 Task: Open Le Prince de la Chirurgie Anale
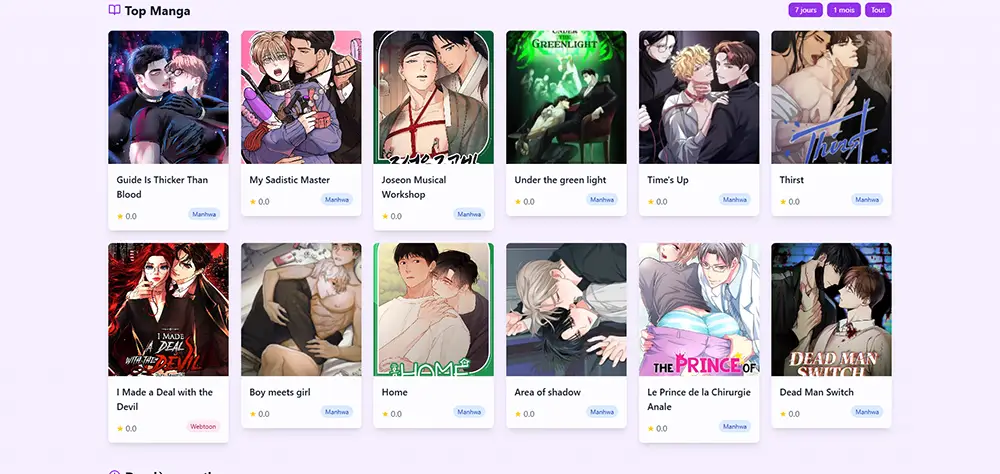click(x=698, y=312)
